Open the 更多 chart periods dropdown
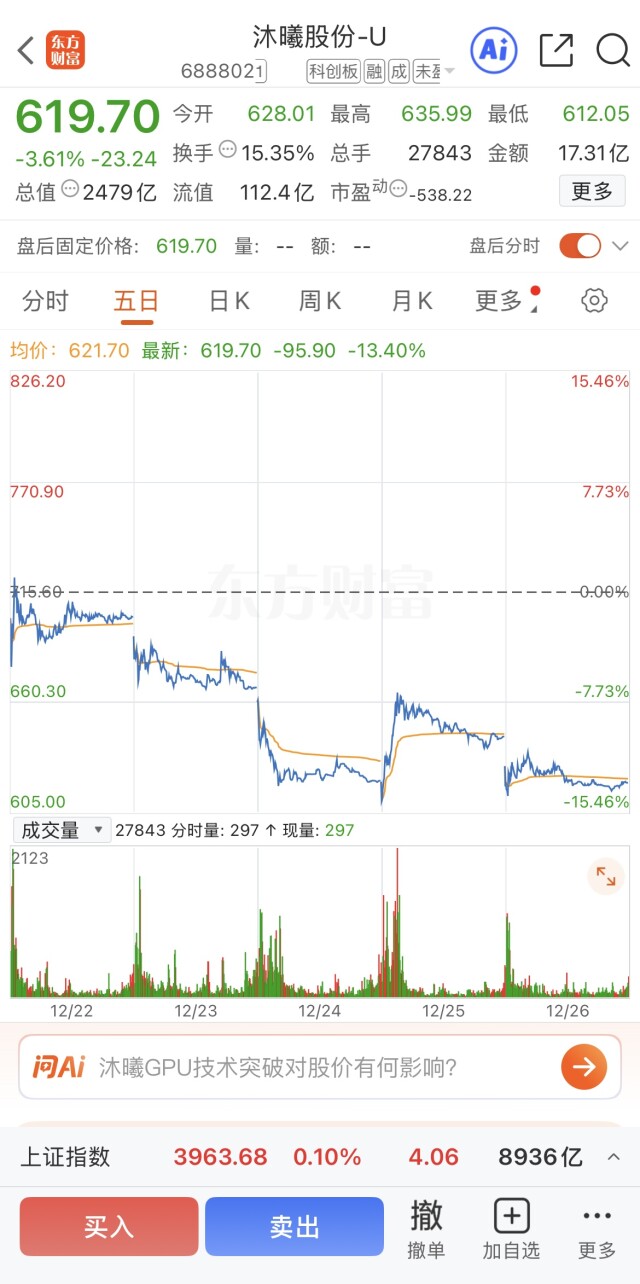640x1284 pixels. click(x=502, y=301)
